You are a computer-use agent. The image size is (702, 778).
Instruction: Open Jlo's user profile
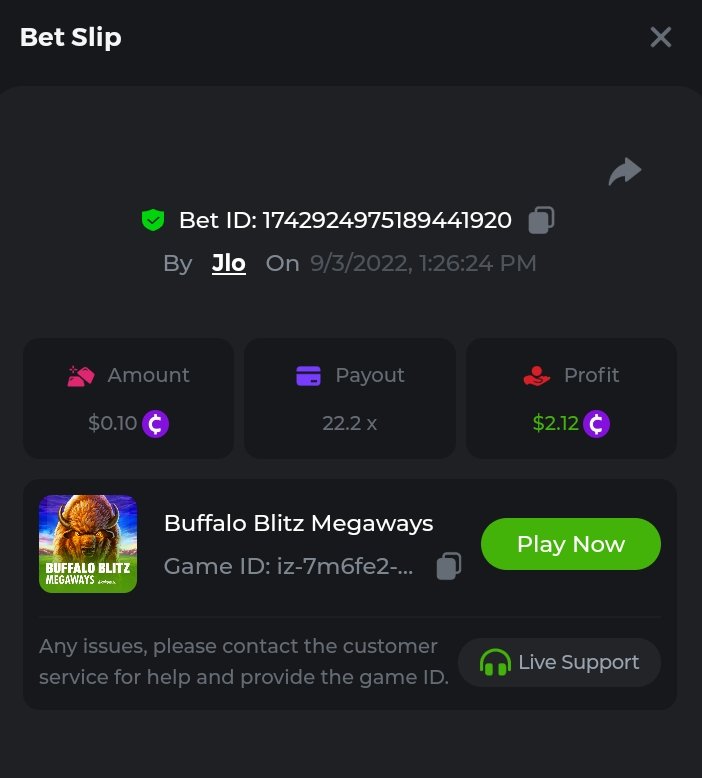tap(229, 263)
